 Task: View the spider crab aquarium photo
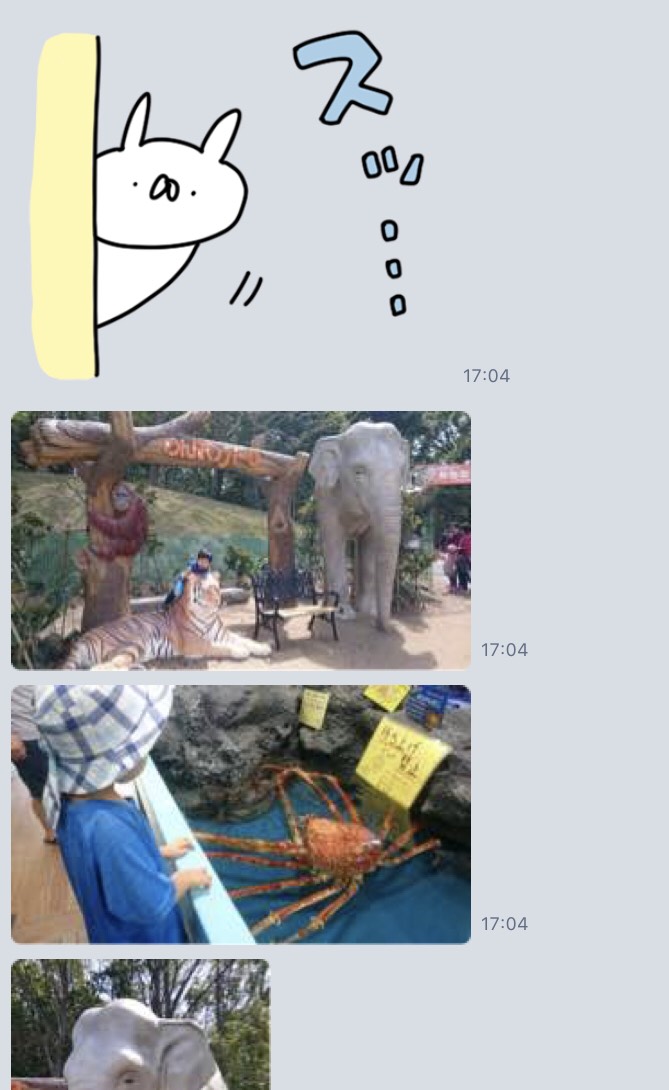[240, 814]
